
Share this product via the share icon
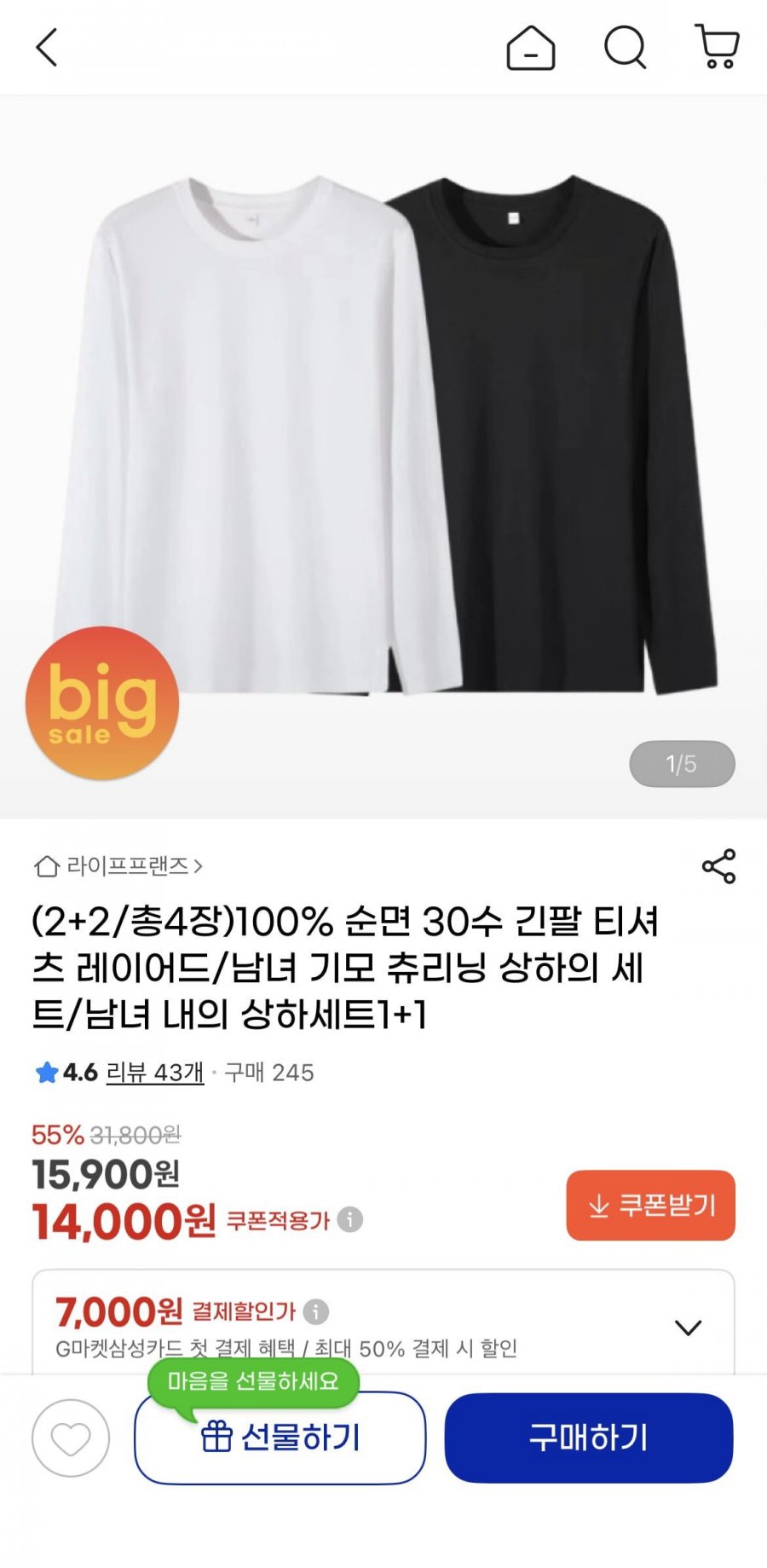point(720,865)
